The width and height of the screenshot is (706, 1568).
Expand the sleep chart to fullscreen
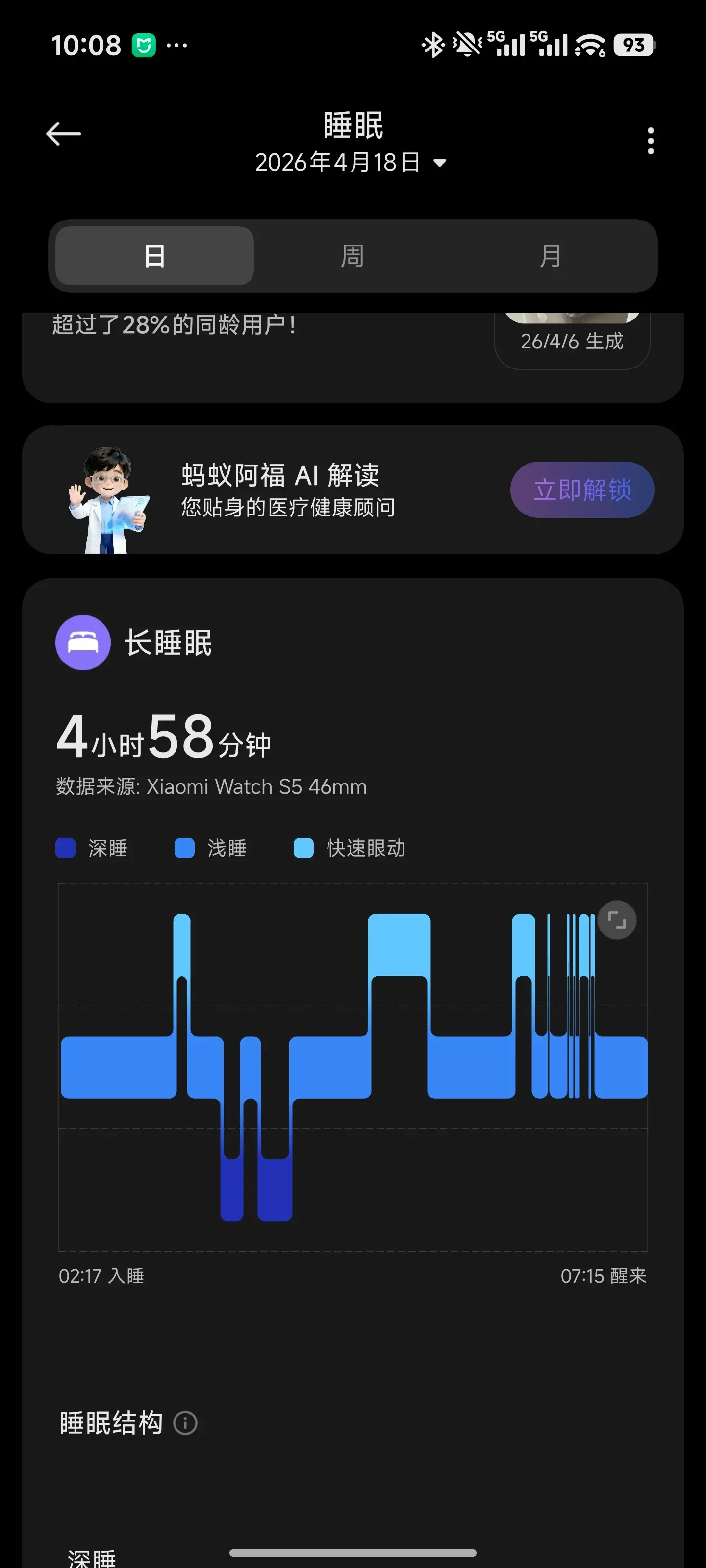pos(616,920)
